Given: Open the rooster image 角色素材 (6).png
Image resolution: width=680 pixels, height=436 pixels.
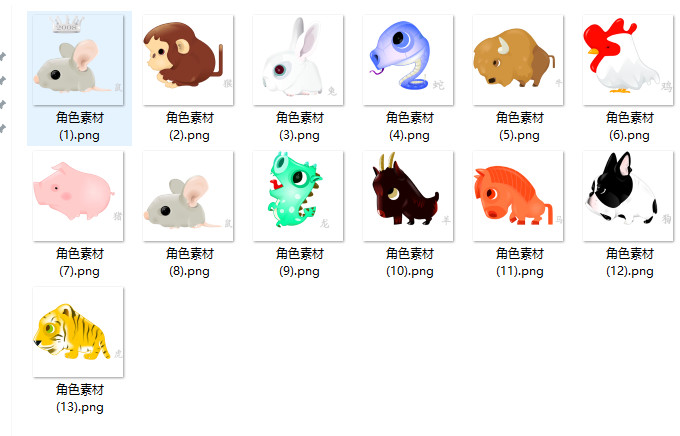Looking at the screenshot, I should click(x=628, y=60).
